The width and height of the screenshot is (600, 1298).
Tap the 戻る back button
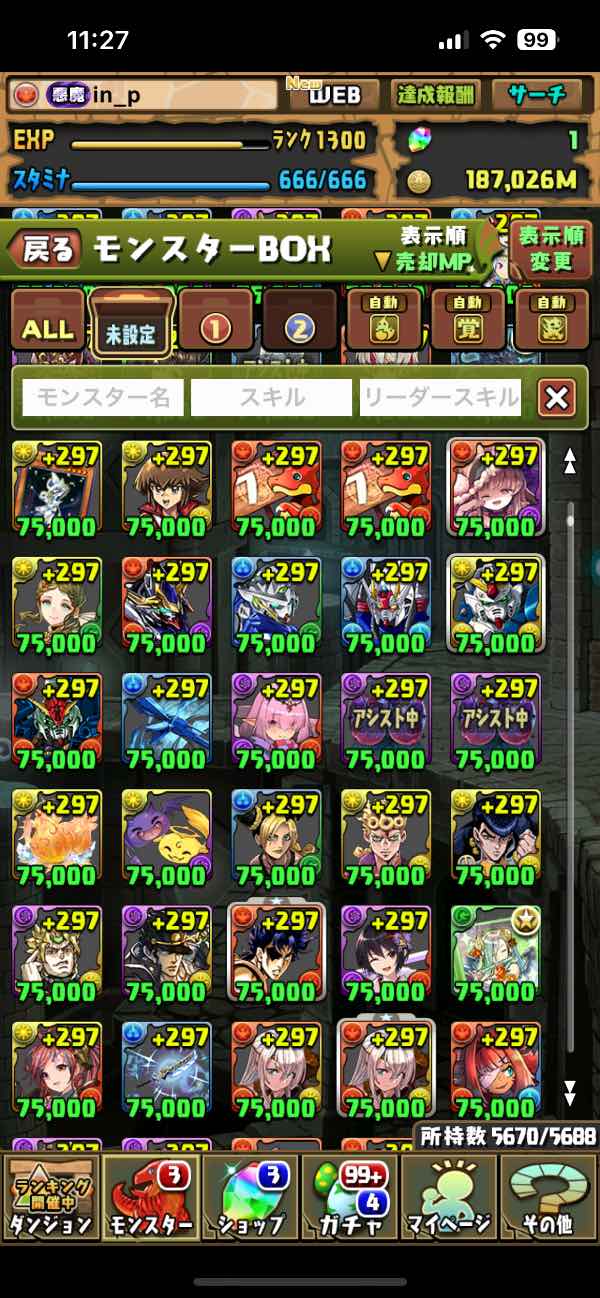47,250
